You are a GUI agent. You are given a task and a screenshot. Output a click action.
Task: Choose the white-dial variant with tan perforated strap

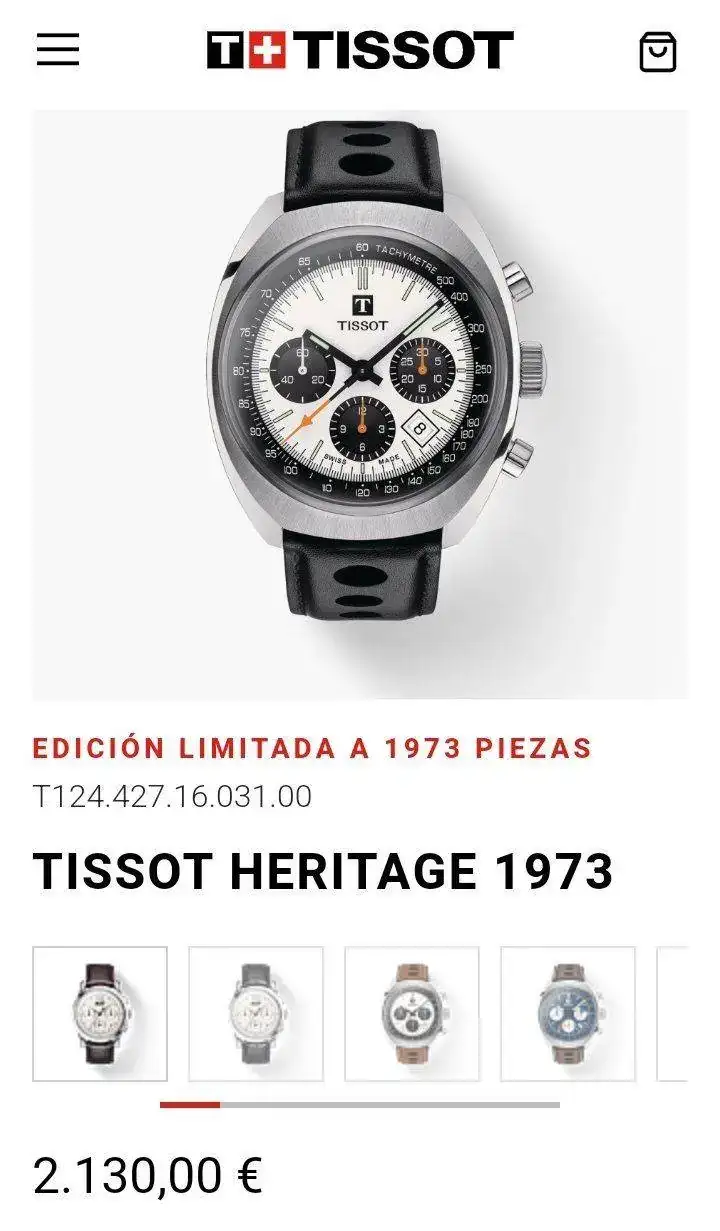(x=412, y=1013)
